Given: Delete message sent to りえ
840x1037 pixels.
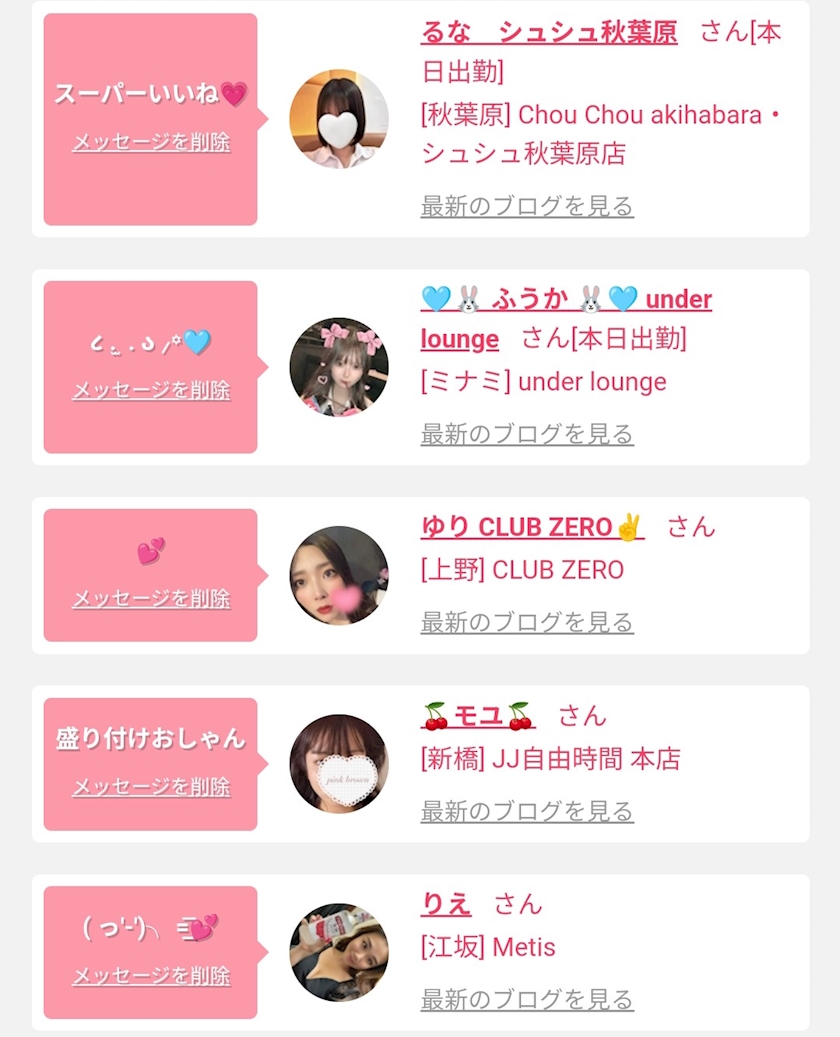Looking at the screenshot, I should pyautogui.click(x=151, y=975).
